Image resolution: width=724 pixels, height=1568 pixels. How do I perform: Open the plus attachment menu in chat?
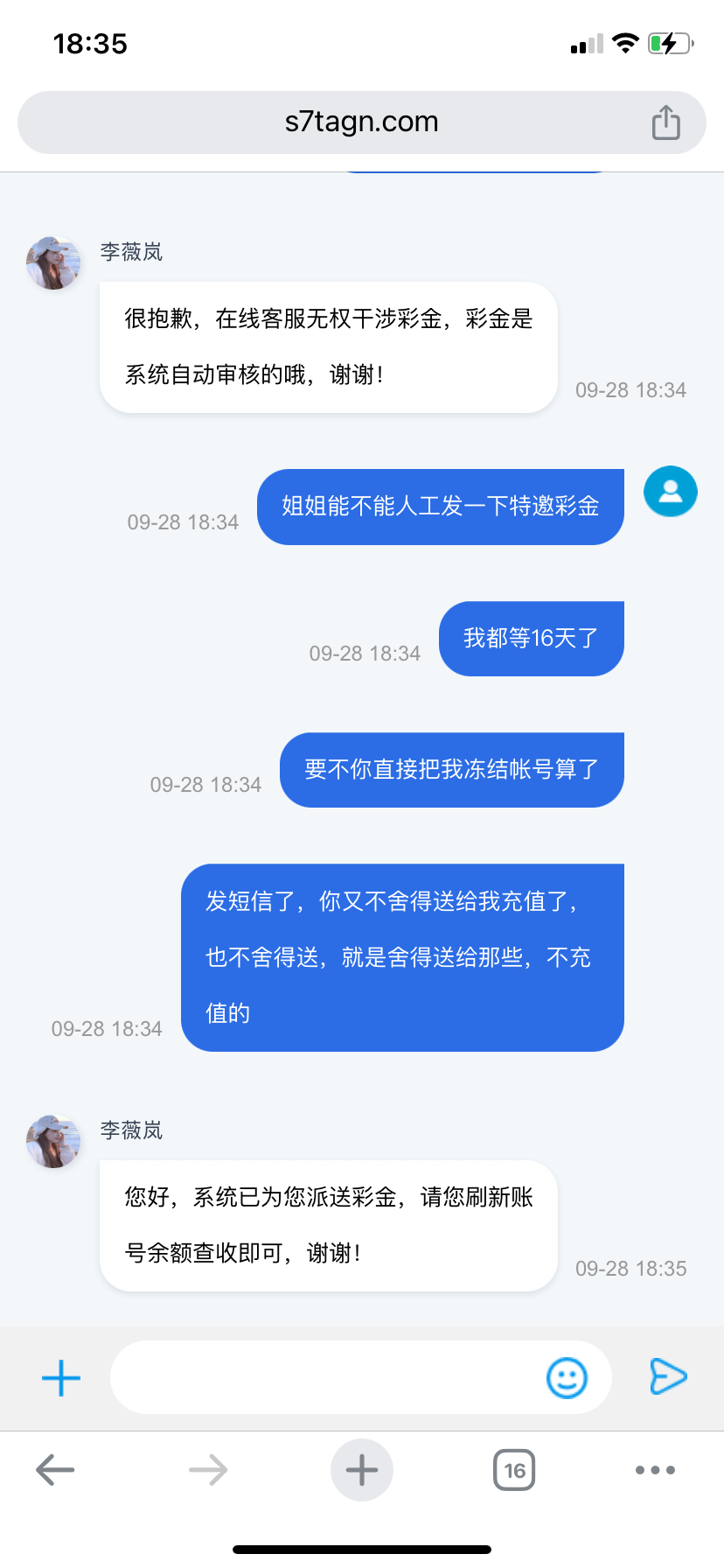coord(61,1378)
